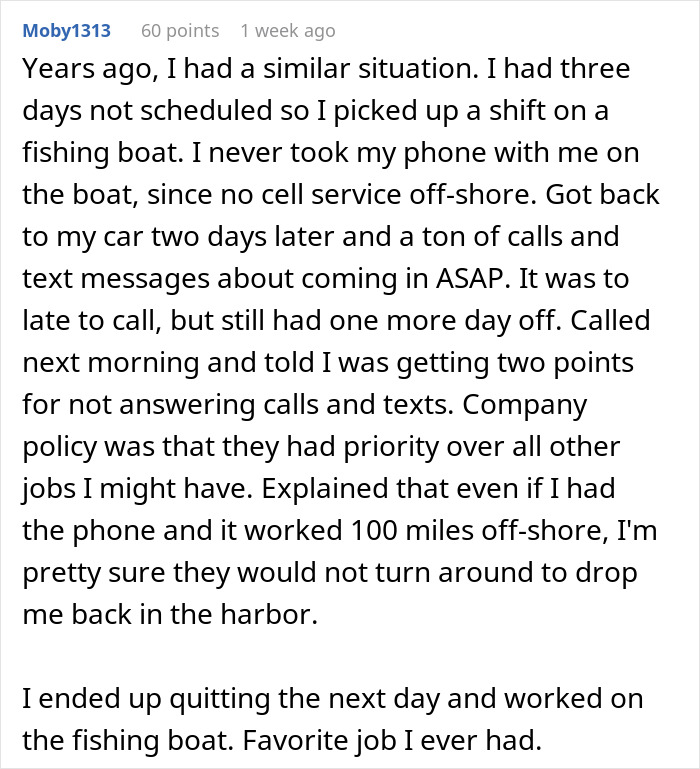
Task: Open Moby1313's user profile
Action: tap(66, 31)
